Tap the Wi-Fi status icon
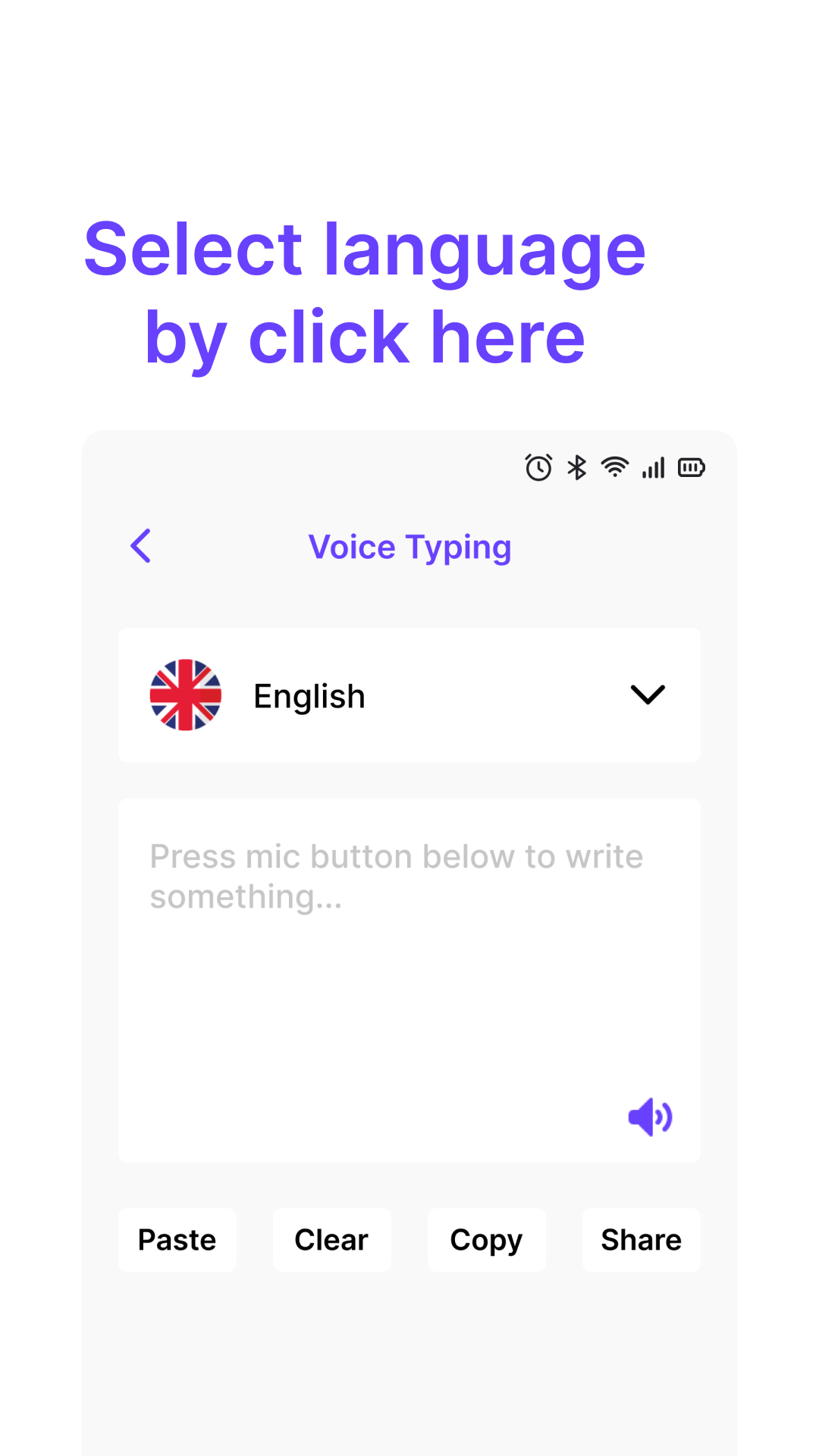This screenshot has height=1456, width=819. pyautogui.click(x=614, y=467)
